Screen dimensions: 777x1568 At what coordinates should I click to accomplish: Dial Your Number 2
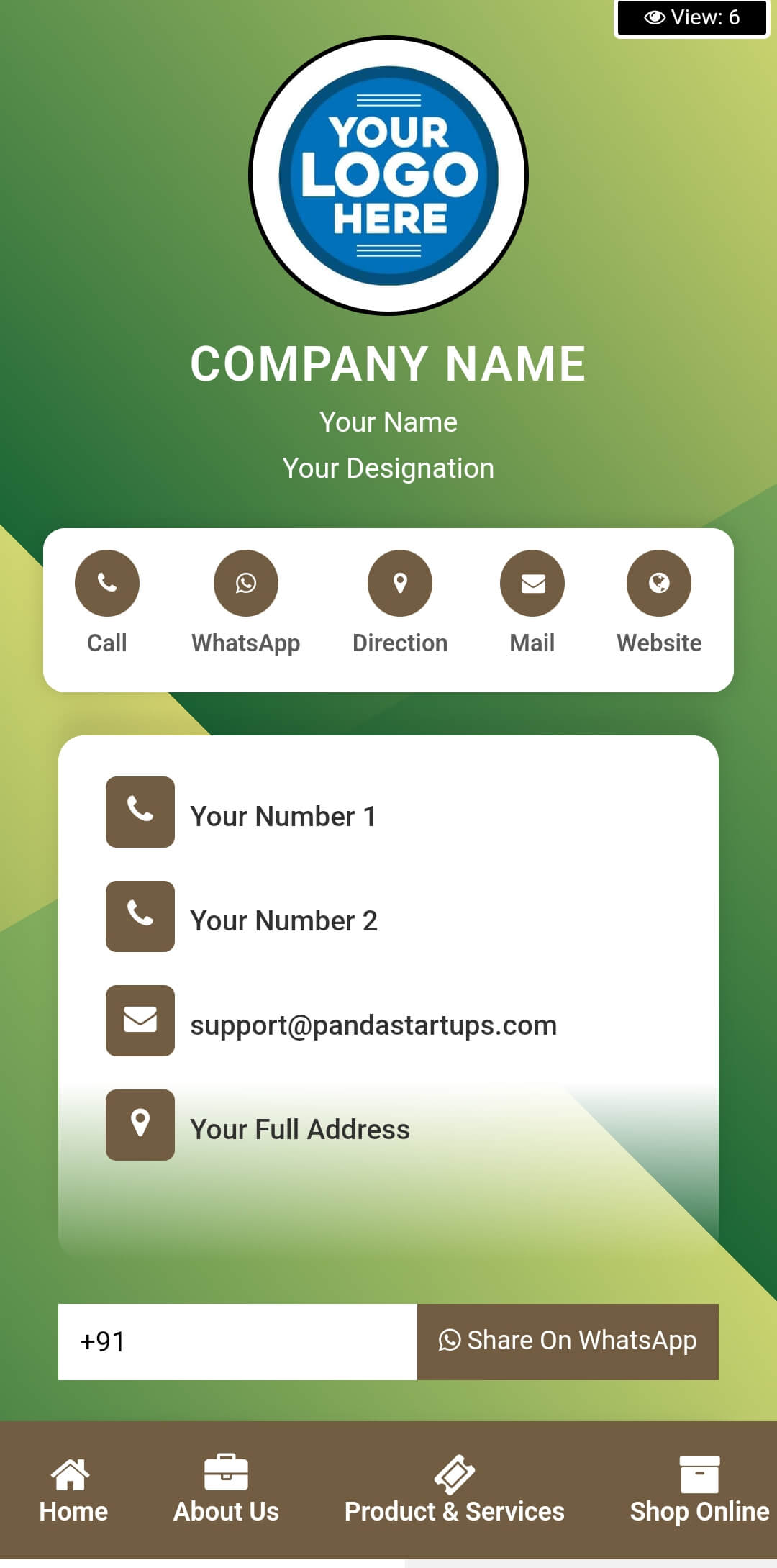pos(283,920)
